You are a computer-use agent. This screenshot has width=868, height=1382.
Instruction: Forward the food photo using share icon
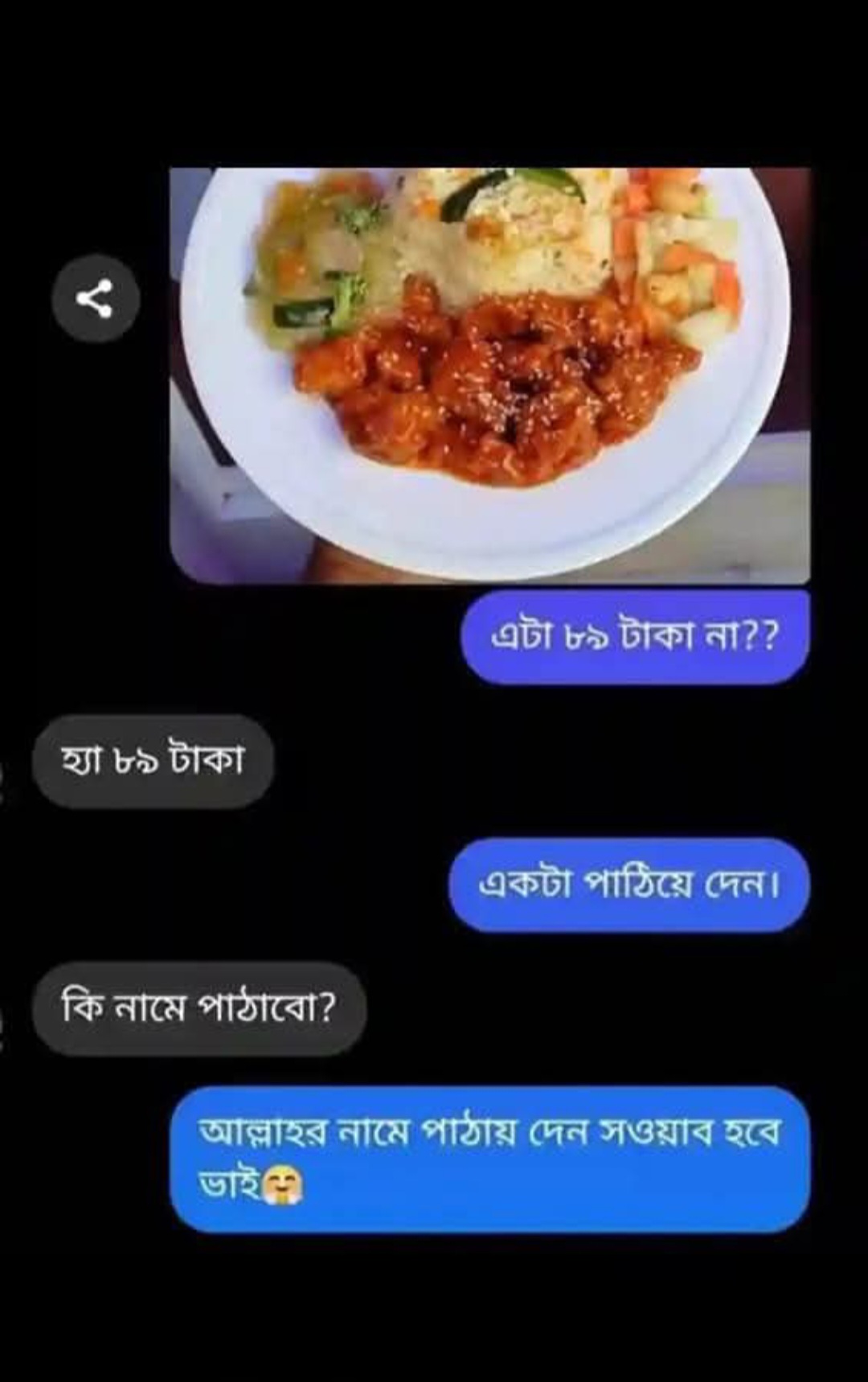coord(96,298)
